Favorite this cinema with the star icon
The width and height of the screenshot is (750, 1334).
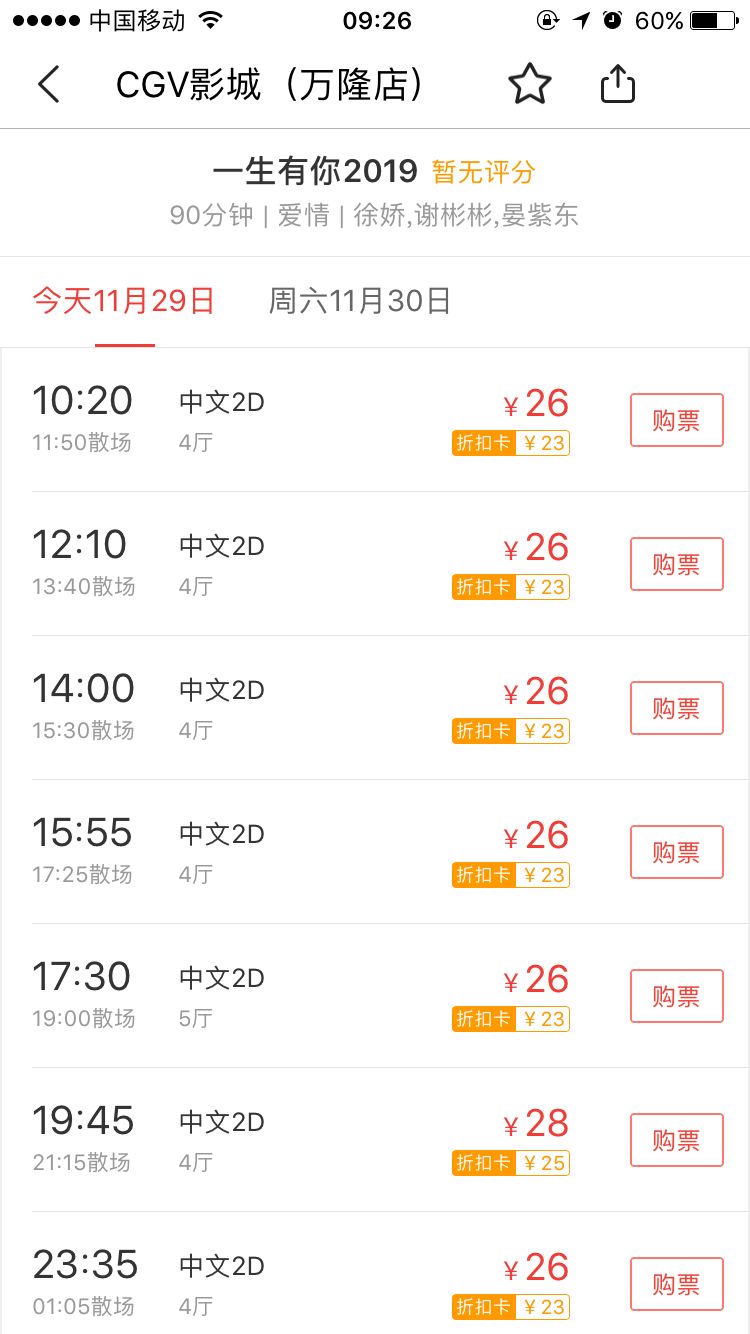[530, 84]
